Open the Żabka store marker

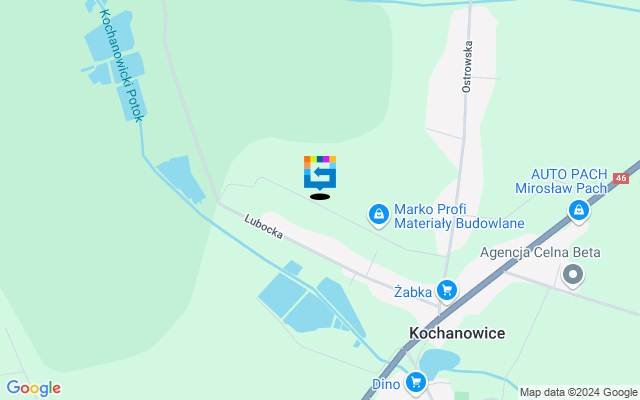447,291
